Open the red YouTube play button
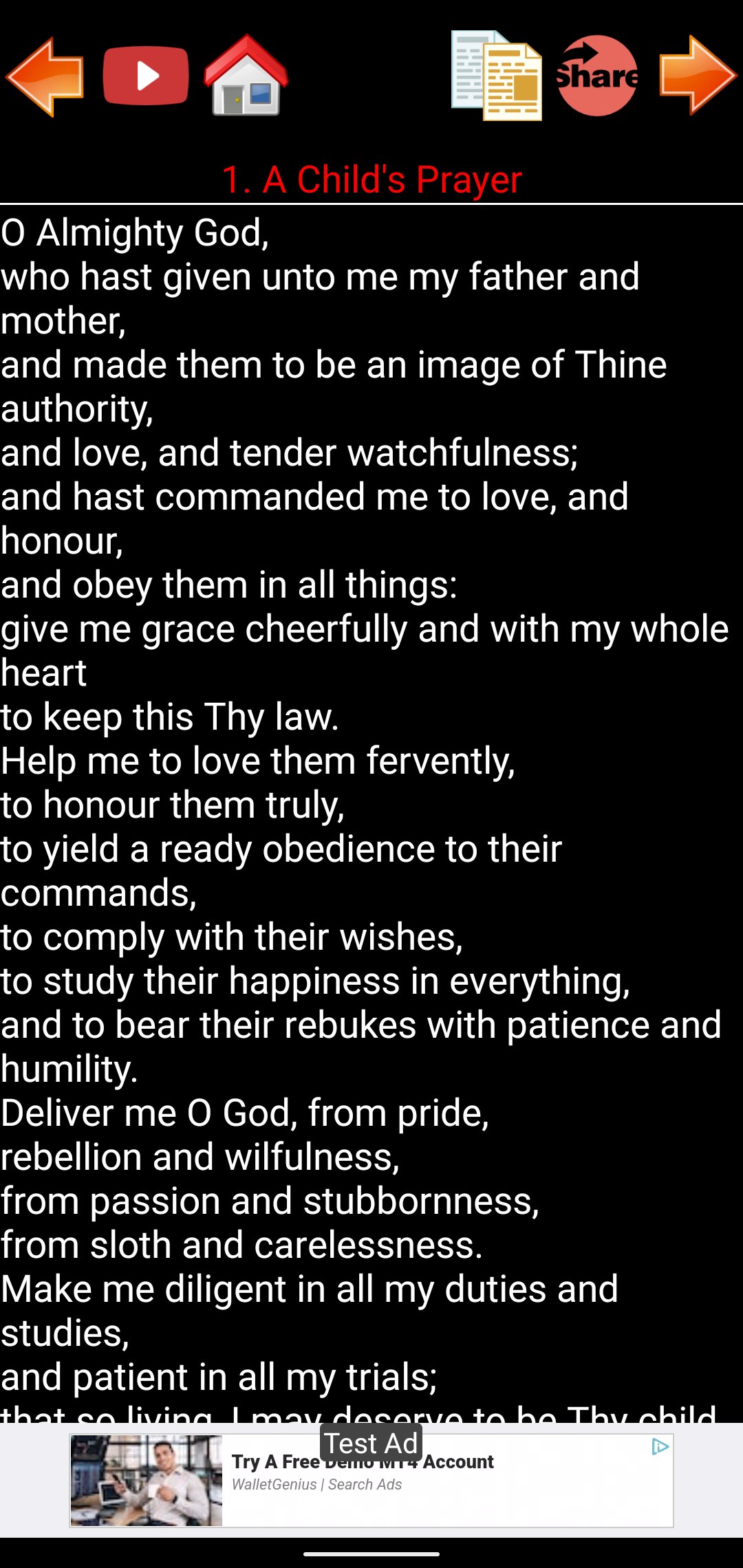 pyautogui.click(x=146, y=76)
